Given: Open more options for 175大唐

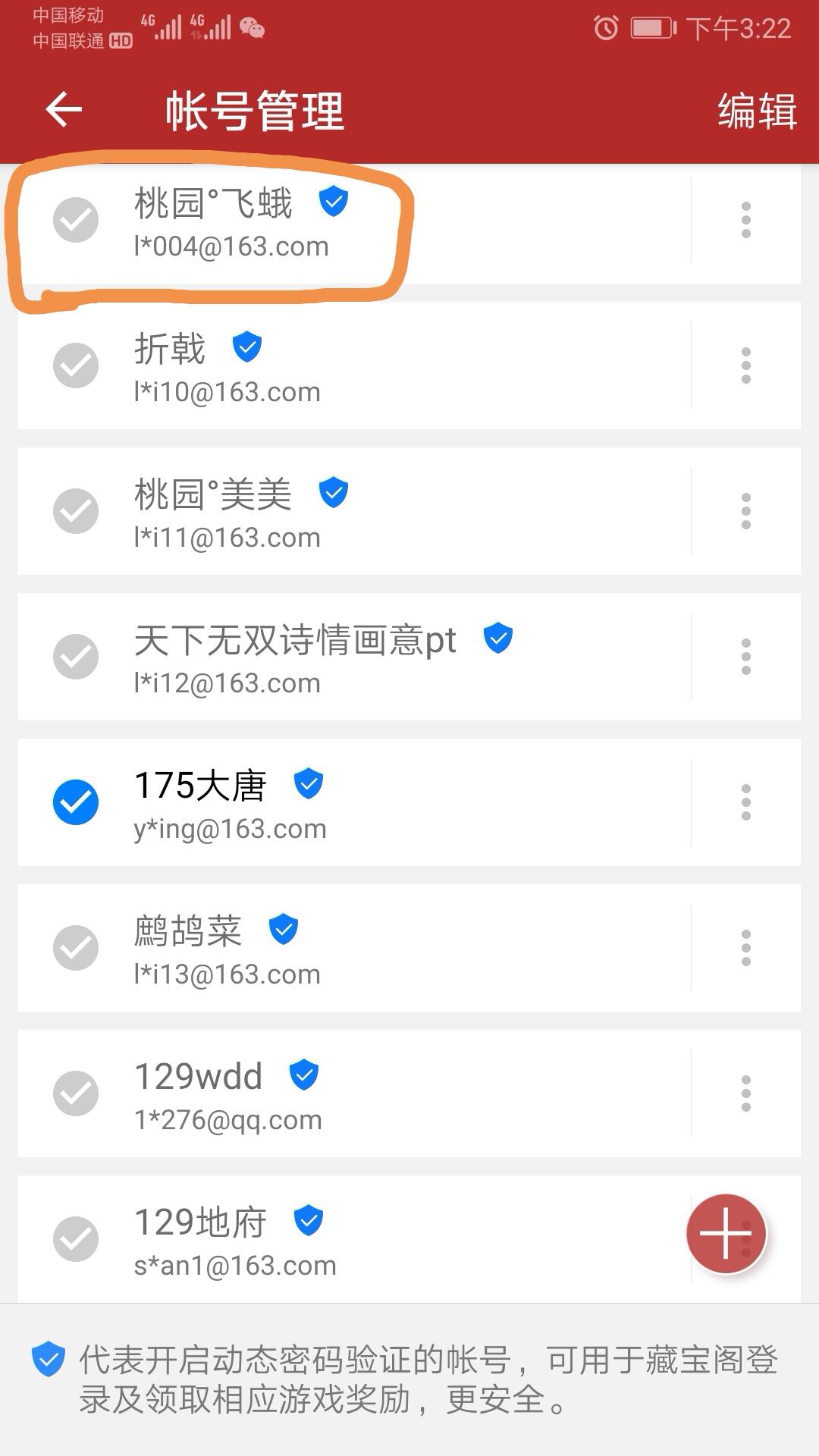Looking at the screenshot, I should click(x=746, y=802).
